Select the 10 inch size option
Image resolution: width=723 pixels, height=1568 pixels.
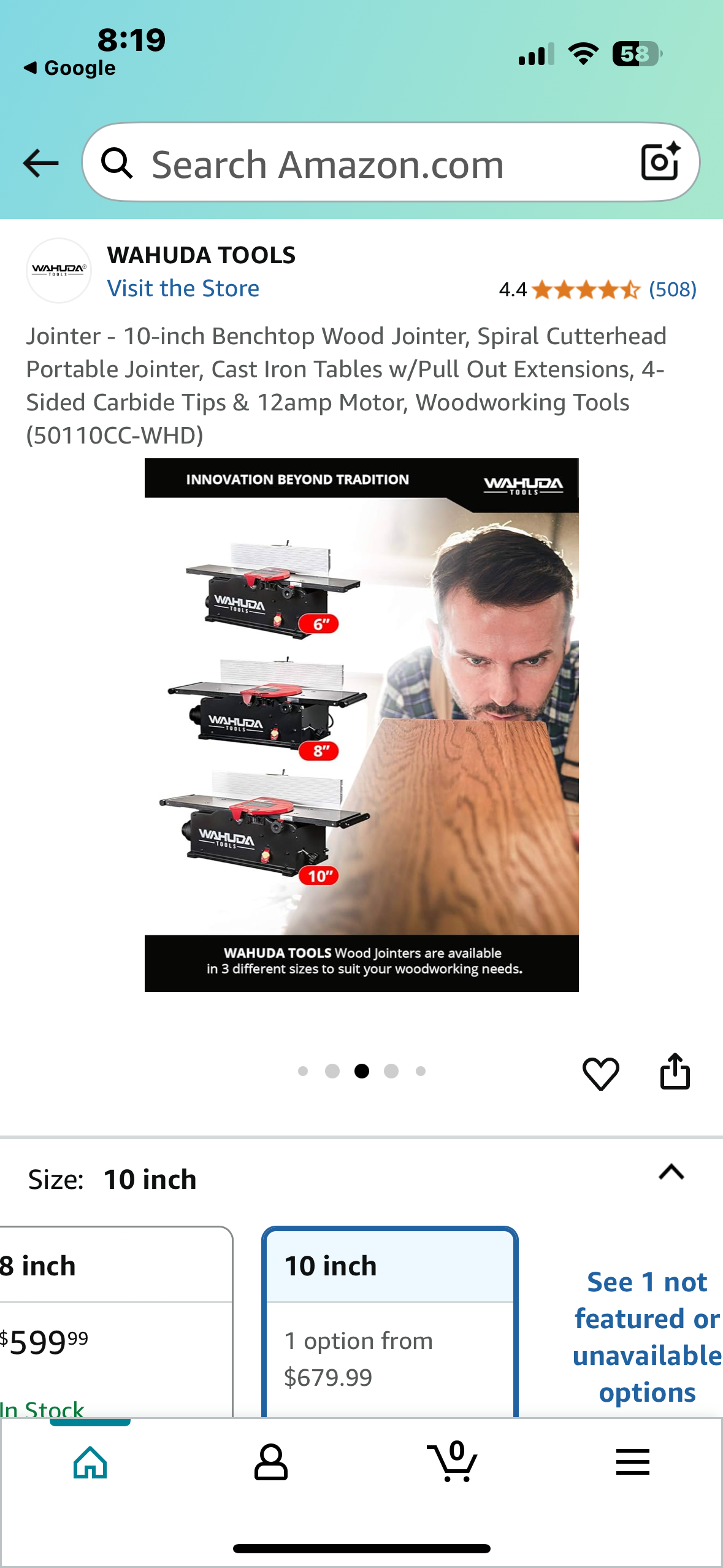390,1319
